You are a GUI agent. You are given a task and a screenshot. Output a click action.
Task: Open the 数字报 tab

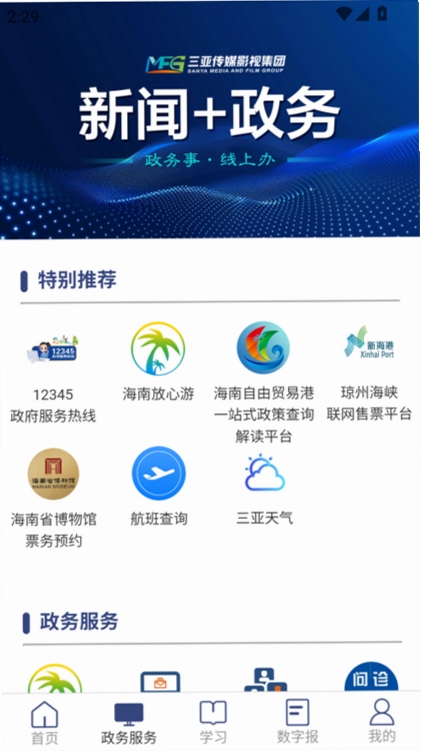297,722
